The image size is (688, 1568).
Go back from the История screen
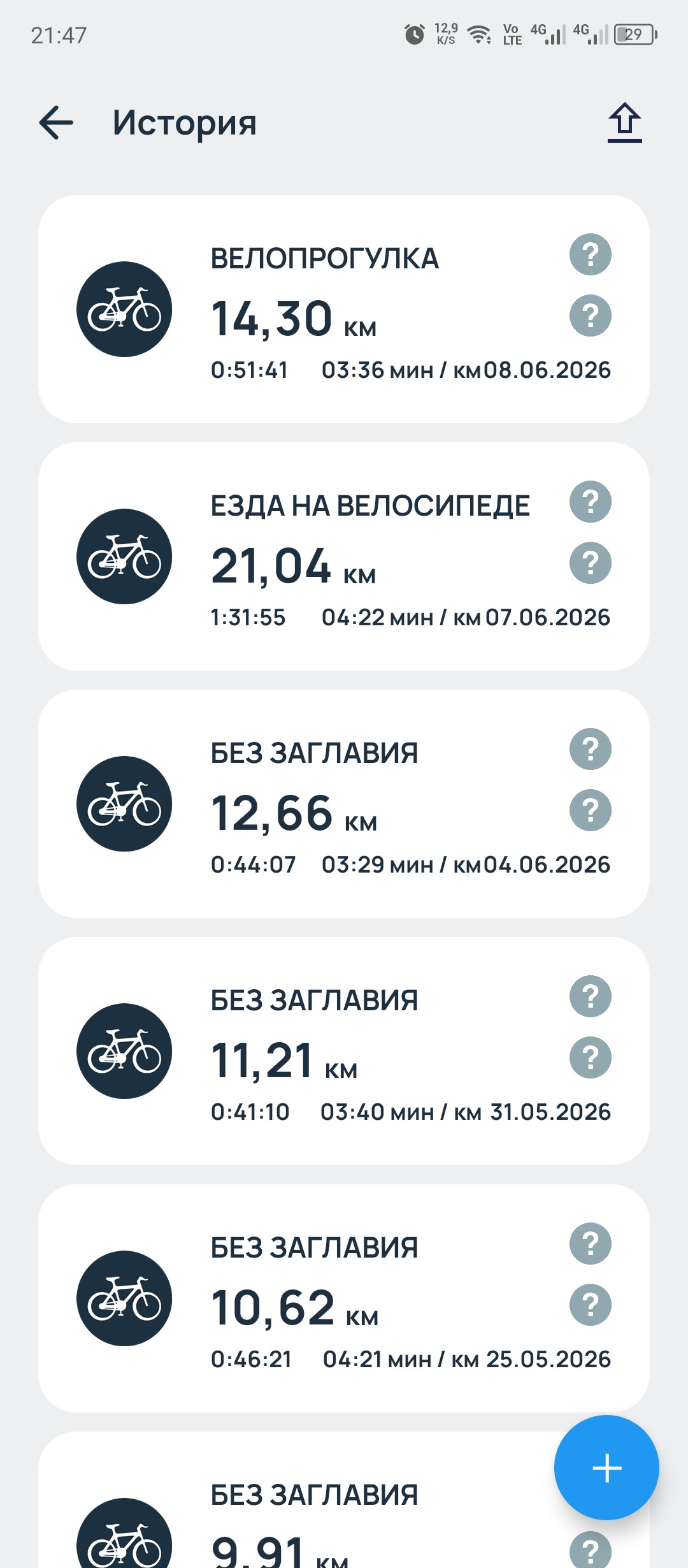[x=56, y=122]
